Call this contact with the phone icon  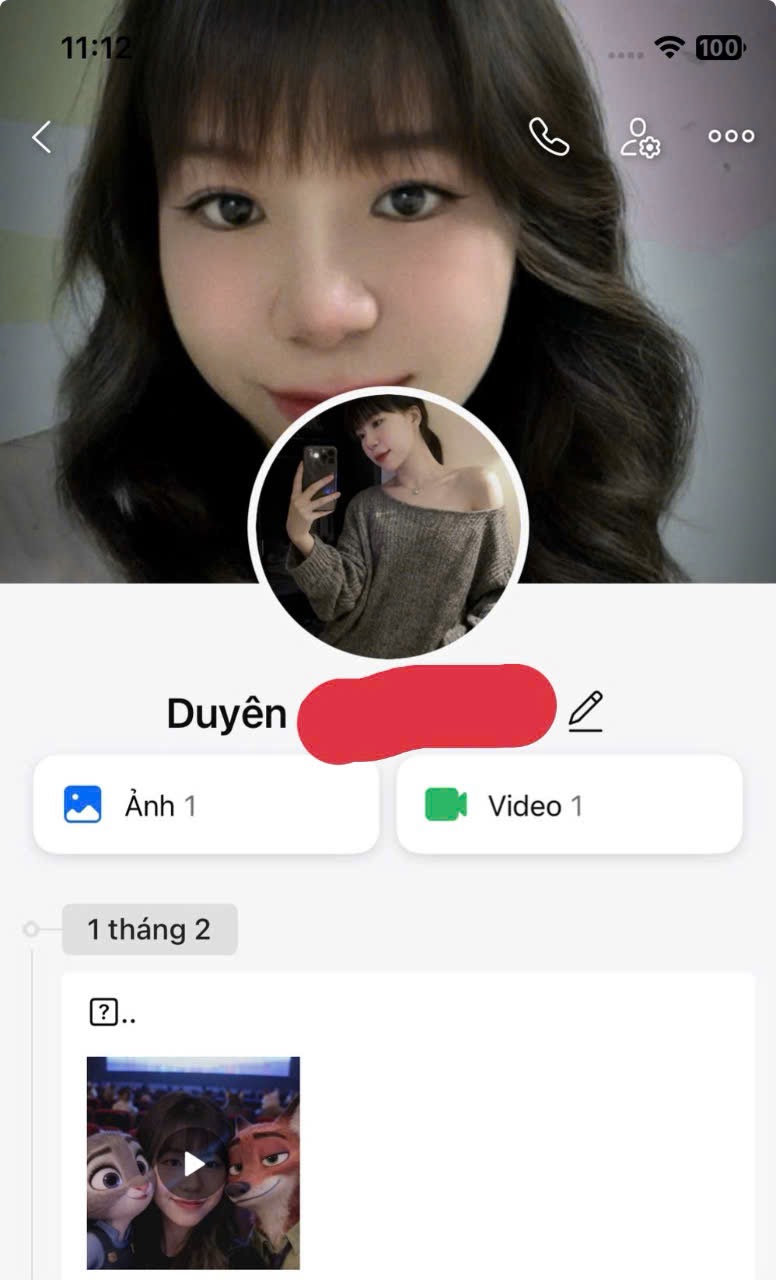549,137
